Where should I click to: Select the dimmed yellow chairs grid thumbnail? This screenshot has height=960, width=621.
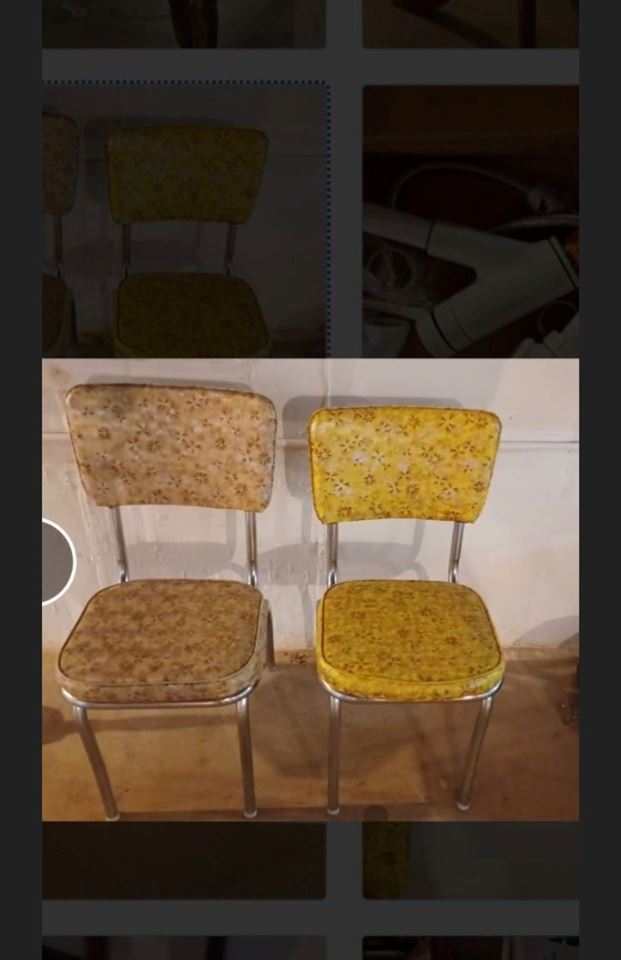point(186,220)
